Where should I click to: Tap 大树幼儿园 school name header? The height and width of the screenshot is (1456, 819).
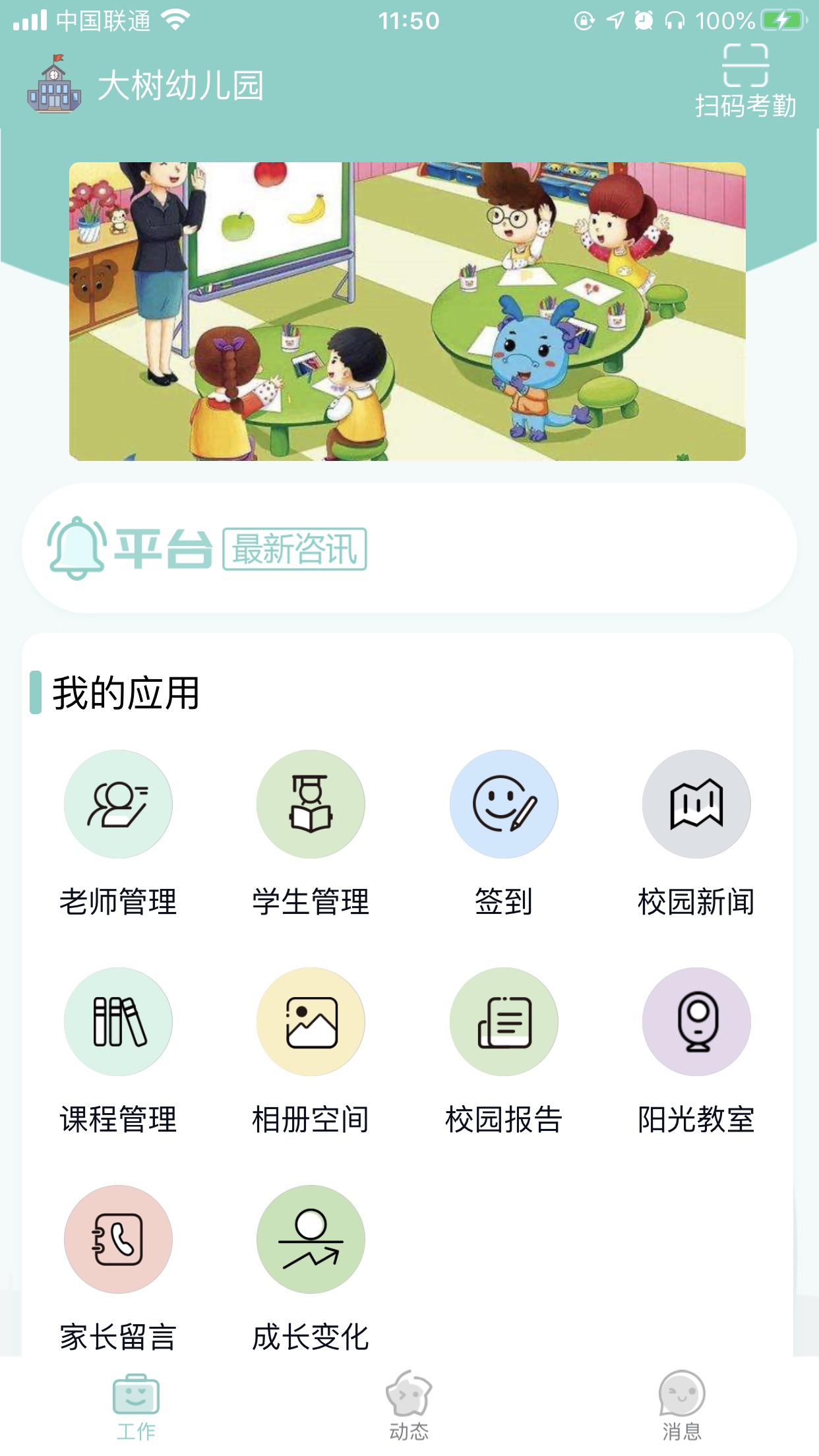[x=181, y=86]
